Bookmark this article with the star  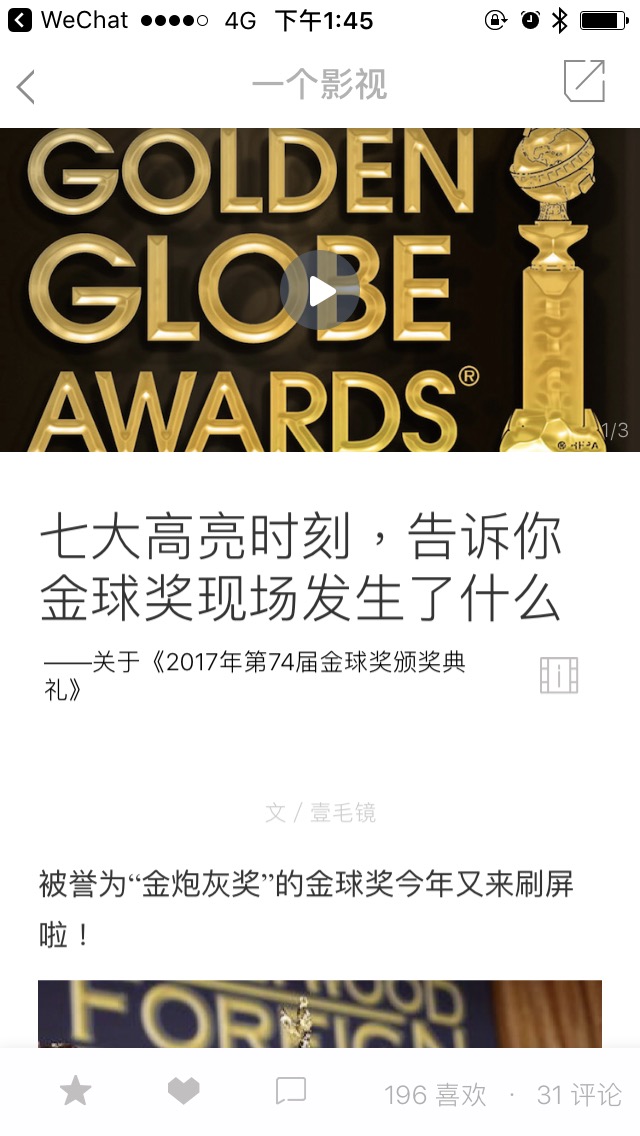coord(75,1091)
